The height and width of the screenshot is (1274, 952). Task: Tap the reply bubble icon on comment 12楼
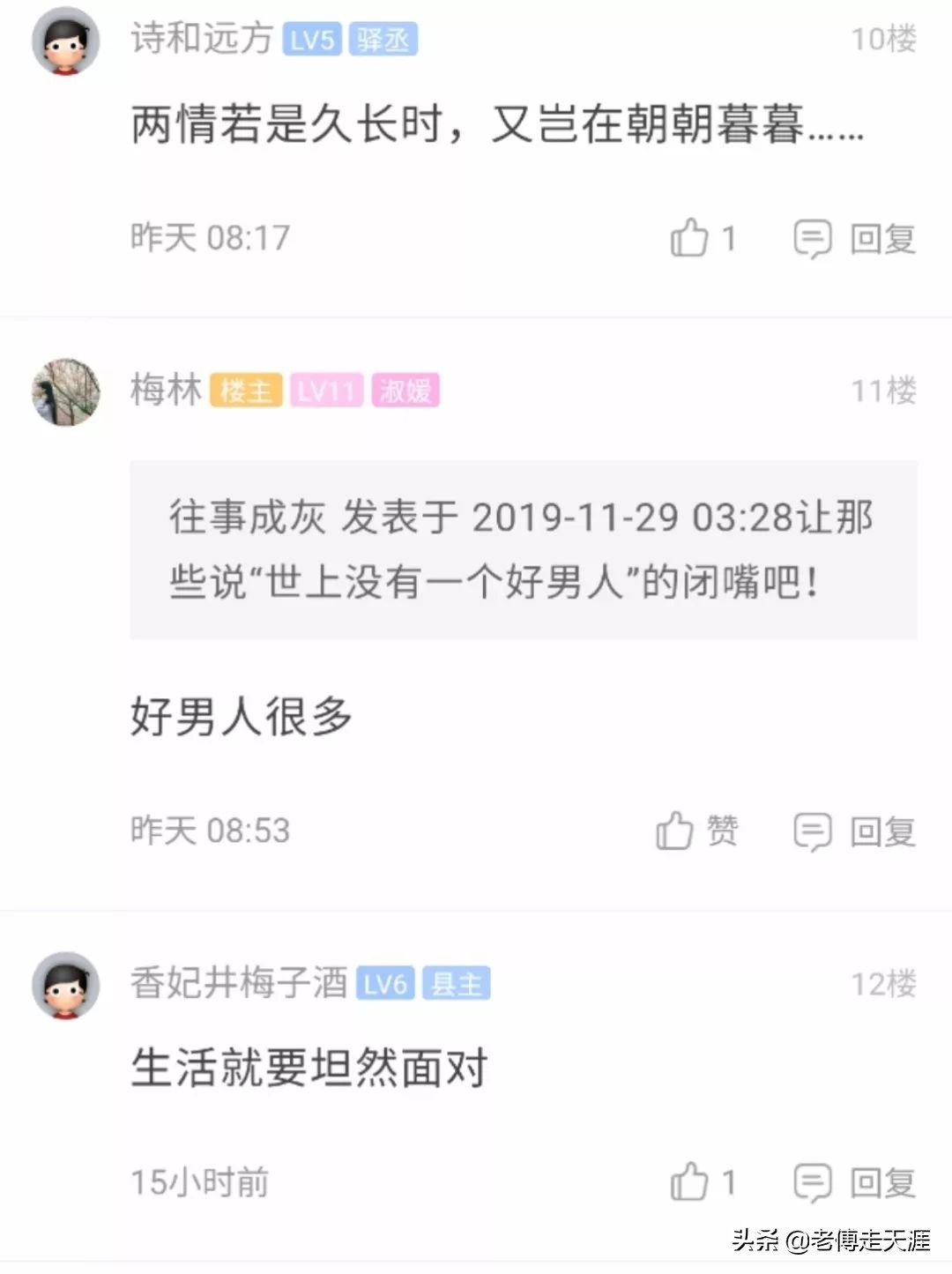coord(813,1181)
